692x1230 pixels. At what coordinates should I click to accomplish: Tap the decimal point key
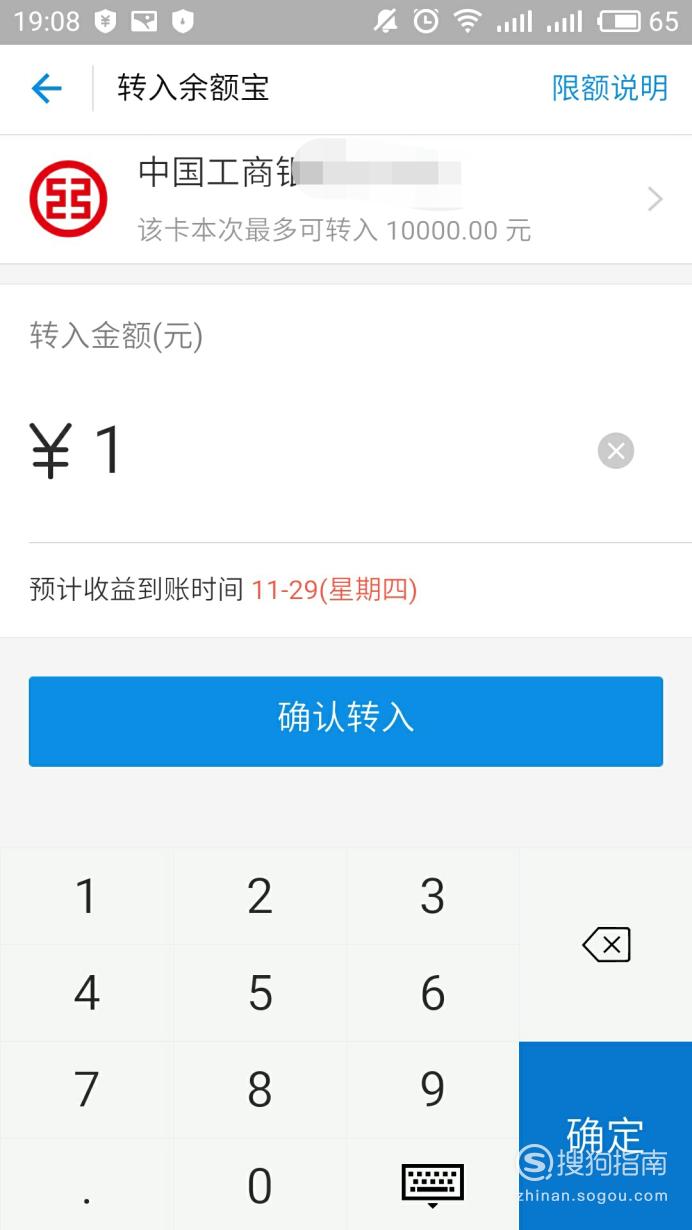(x=87, y=1186)
